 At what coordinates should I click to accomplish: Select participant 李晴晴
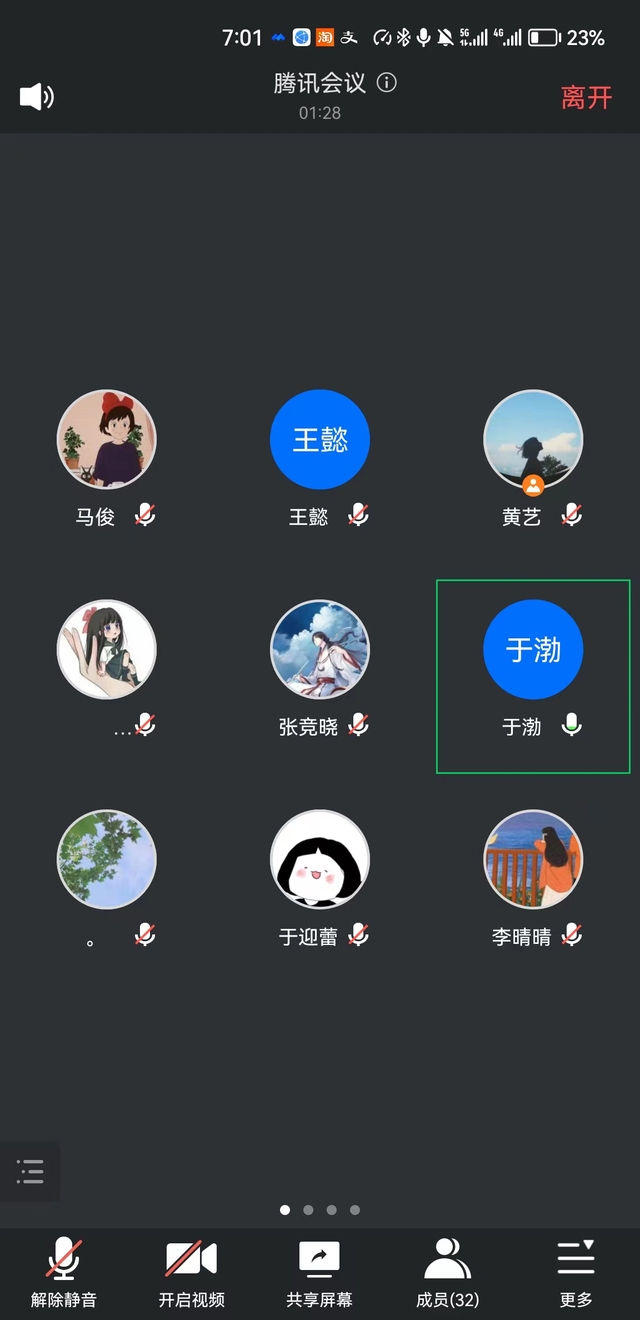[533, 860]
